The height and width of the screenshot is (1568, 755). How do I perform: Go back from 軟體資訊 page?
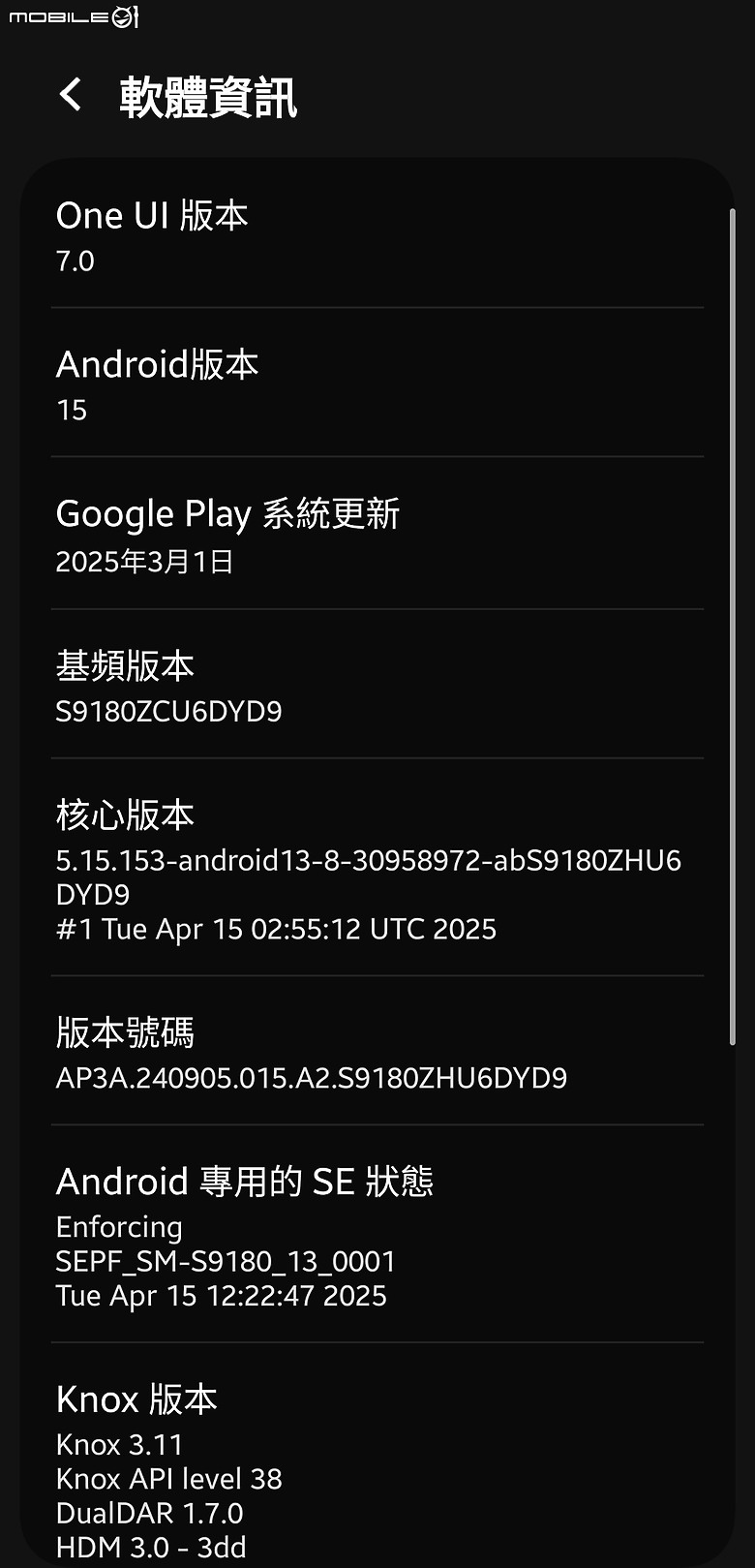click(71, 95)
